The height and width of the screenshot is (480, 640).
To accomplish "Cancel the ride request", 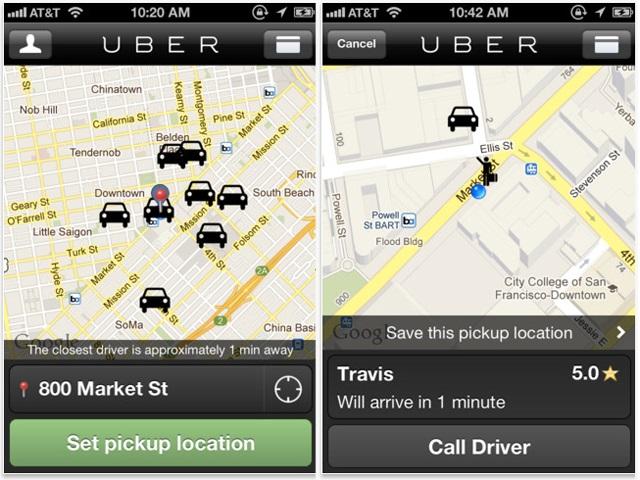I will (356, 45).
